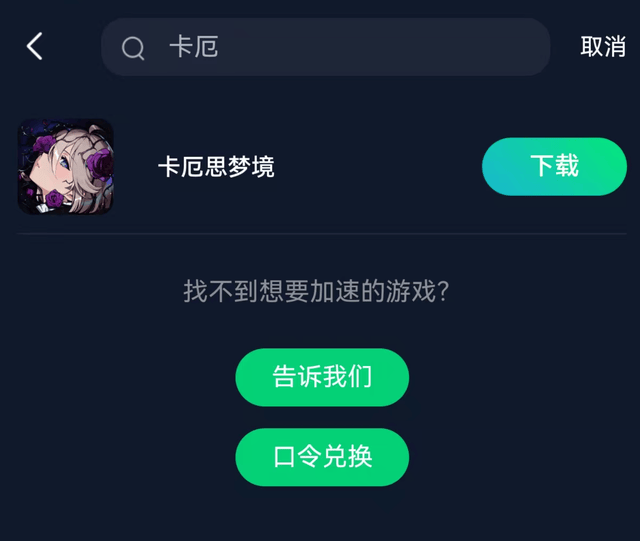640x541 pixels.
Task: Open 口令兑换 code redemption
Action: coord(322,457)
